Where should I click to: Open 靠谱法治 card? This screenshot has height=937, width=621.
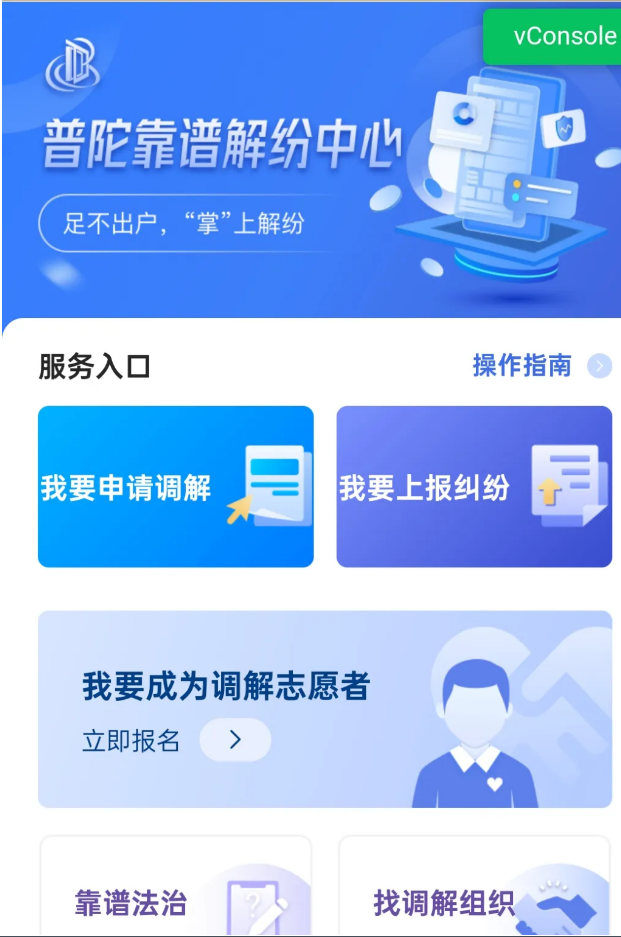pos(176,890)
